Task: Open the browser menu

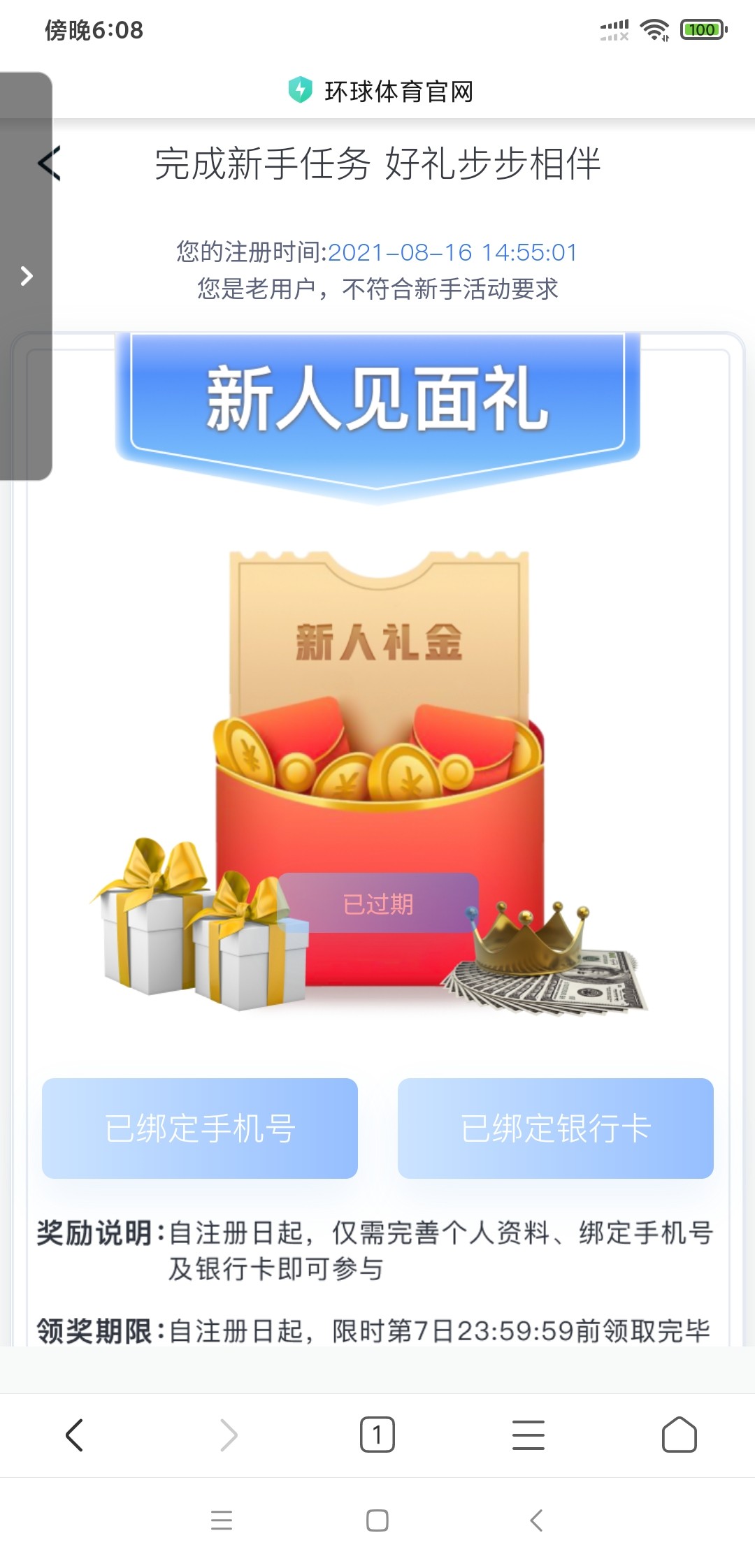Action: tap(528, 1435)
